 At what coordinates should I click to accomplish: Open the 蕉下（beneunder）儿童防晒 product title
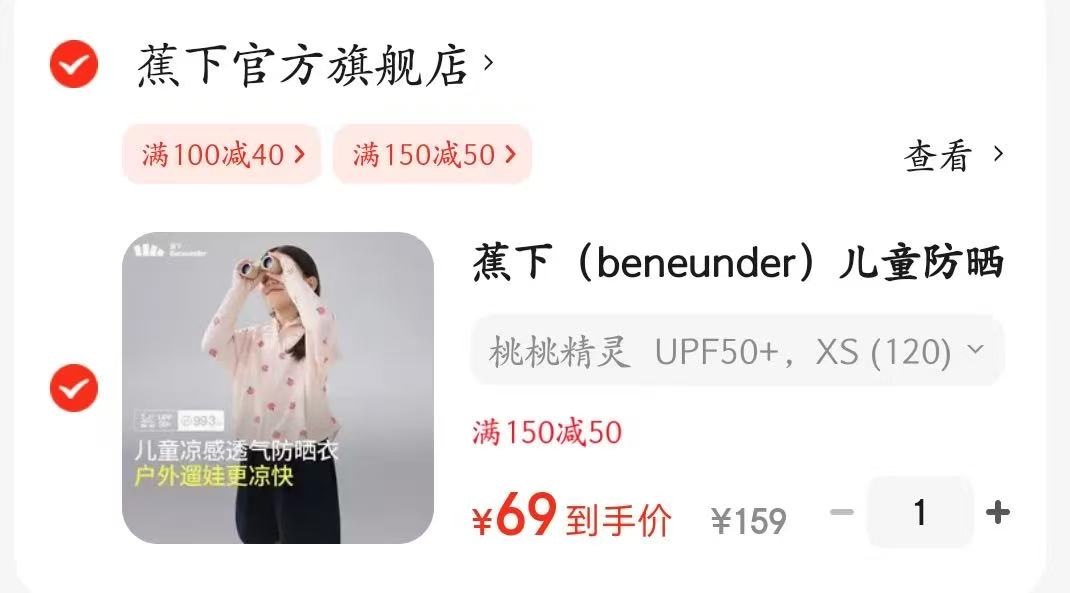pos(737,263)
